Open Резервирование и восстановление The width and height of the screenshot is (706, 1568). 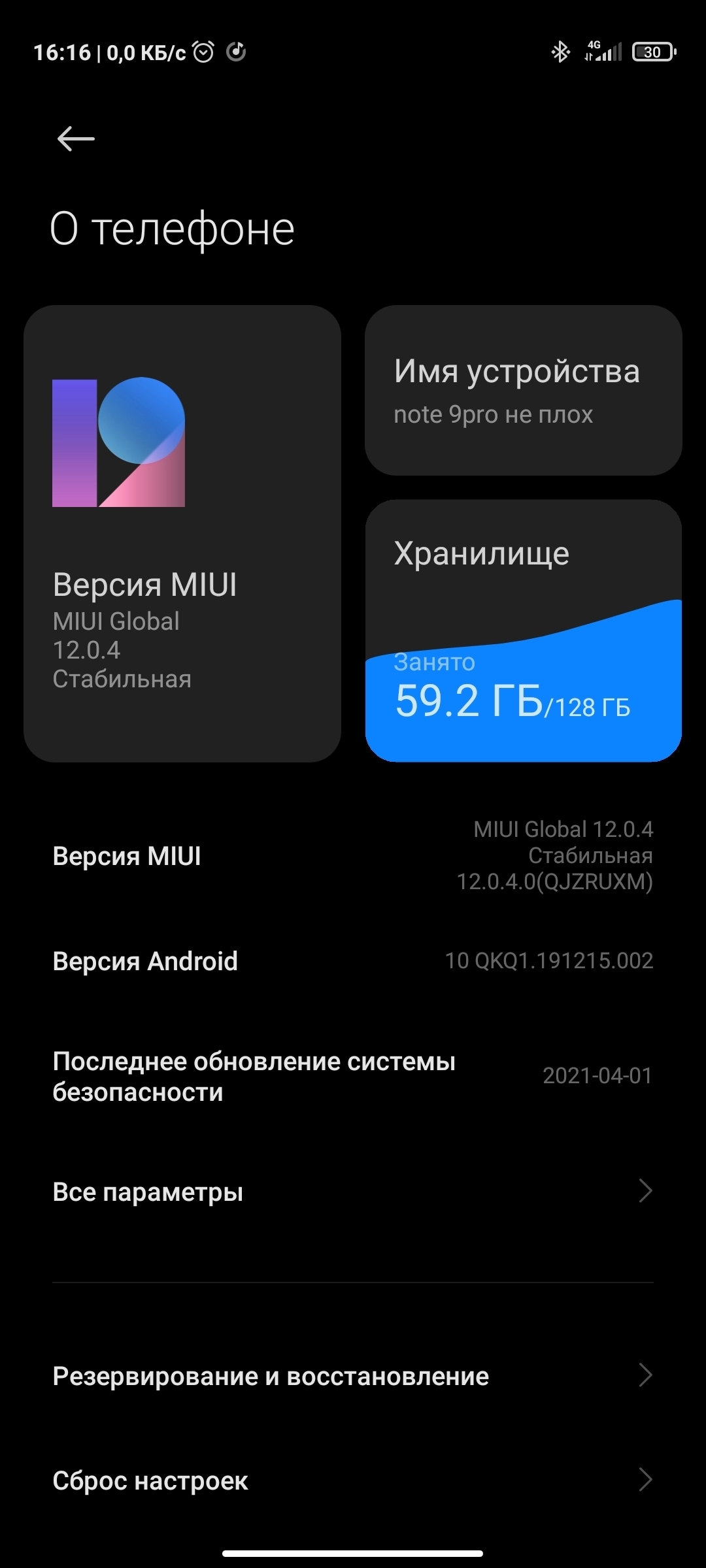[x=353, y=1376]
